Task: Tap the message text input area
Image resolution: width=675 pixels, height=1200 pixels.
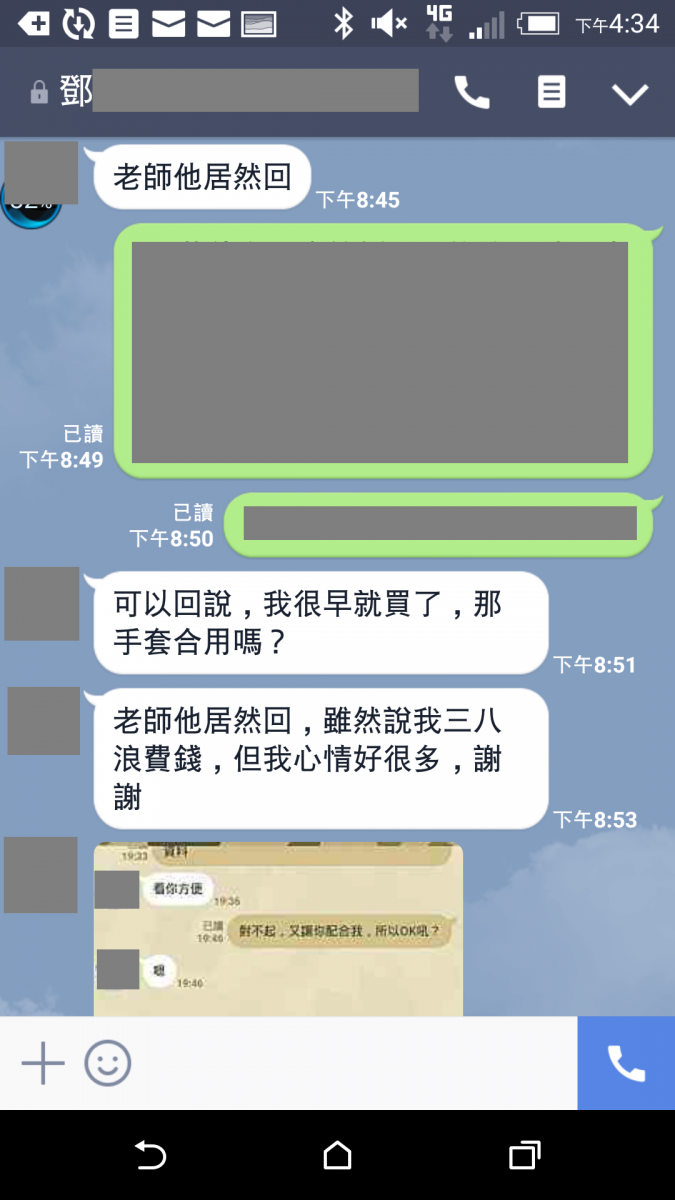Action: point(350,1063)
